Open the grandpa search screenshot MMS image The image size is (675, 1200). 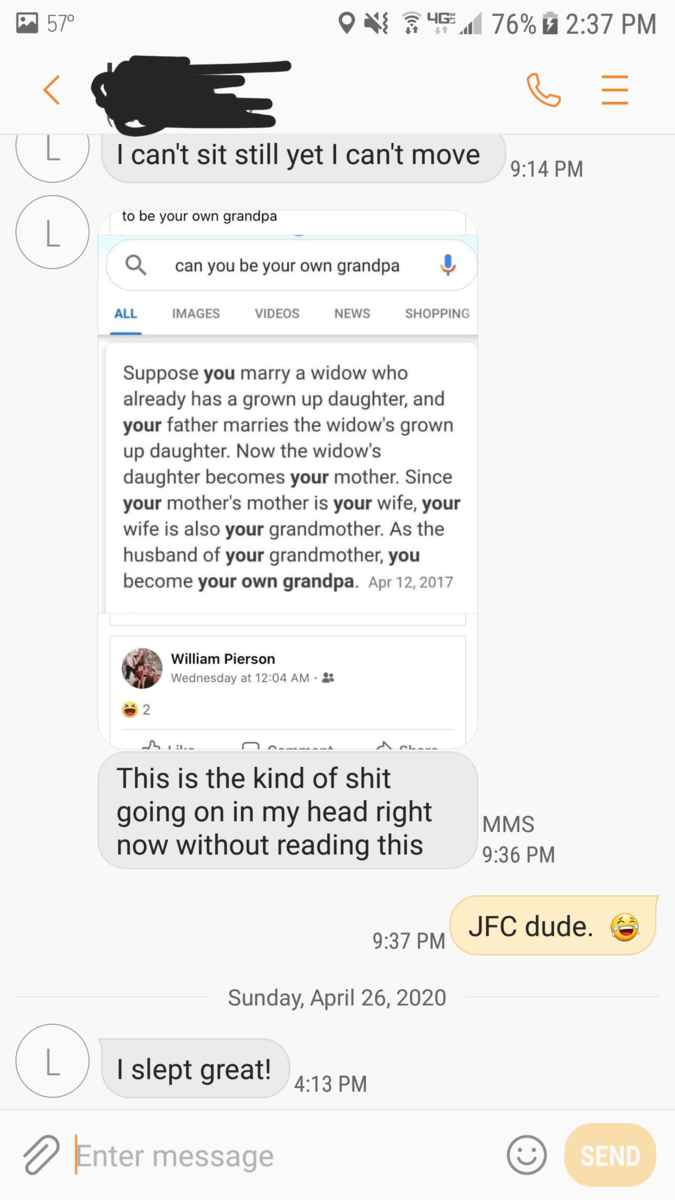288,478
